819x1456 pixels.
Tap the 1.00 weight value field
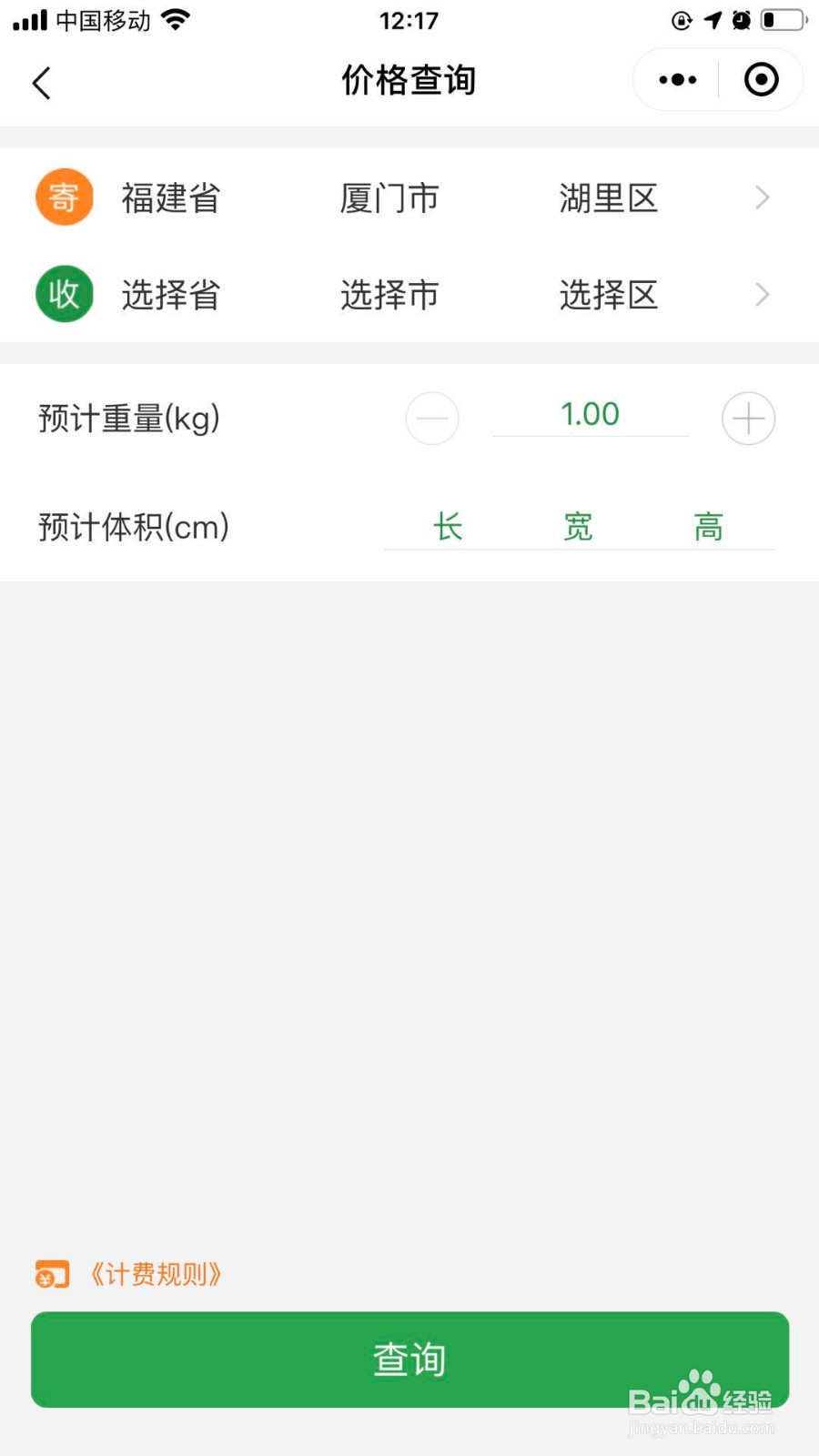point(590,414)
